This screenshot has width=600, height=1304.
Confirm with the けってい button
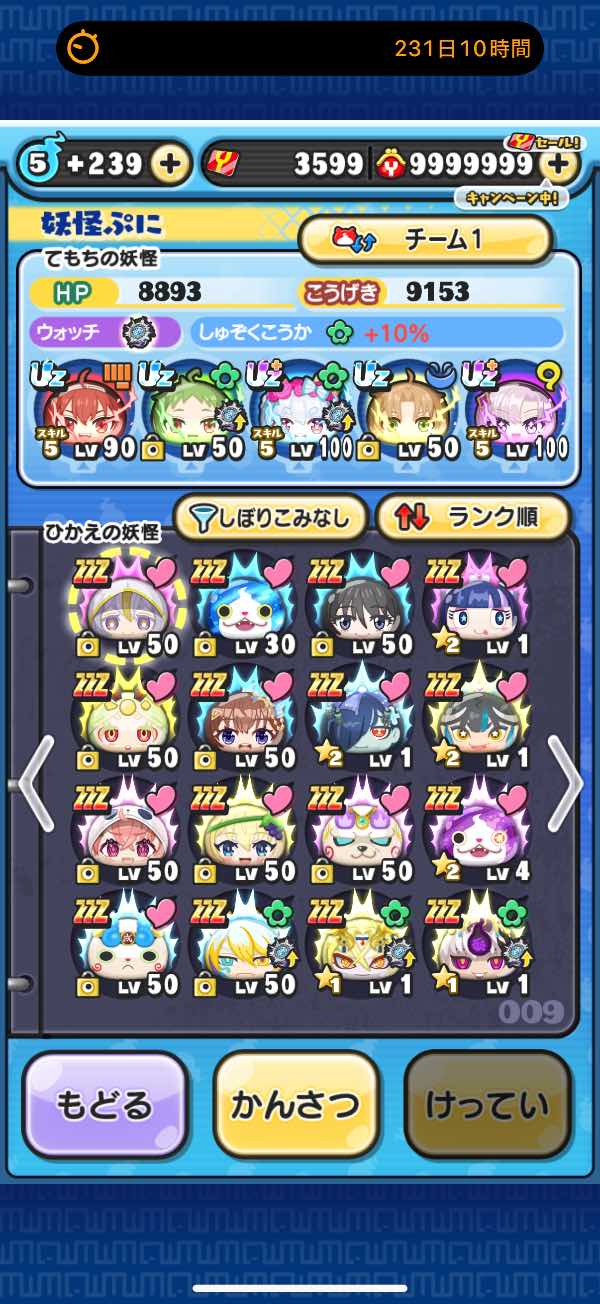(x=487, y=1105)
